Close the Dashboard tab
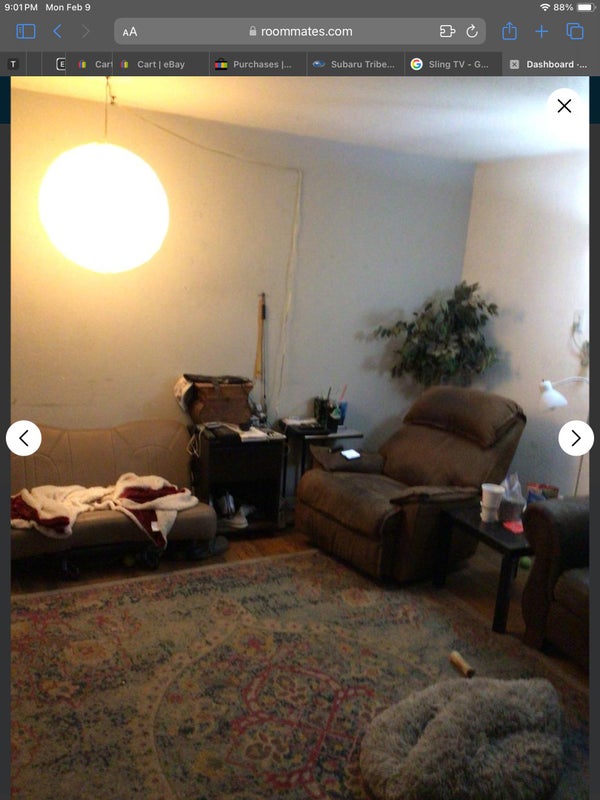The image size is (600, 800). click(x=514, y=64)
